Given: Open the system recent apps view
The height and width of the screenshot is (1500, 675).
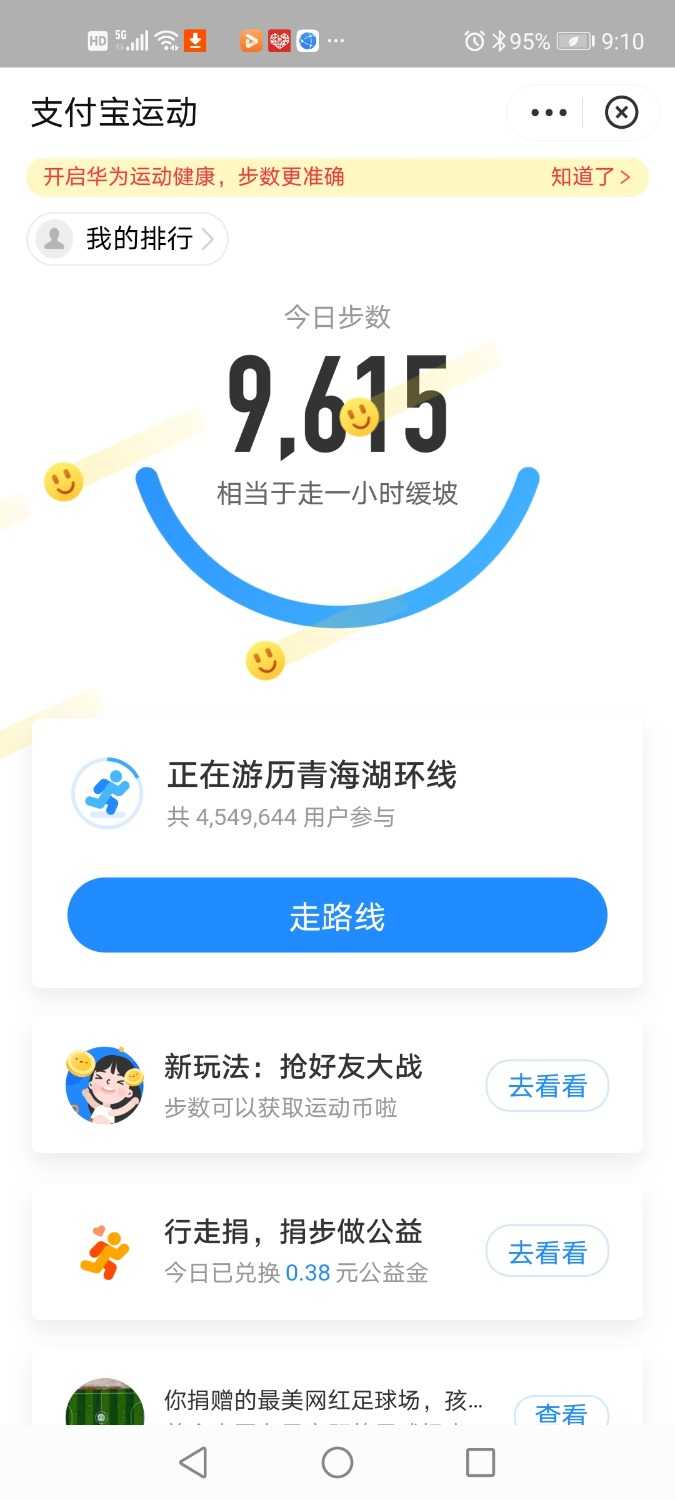Looking at the screenshot, I should (x=481, y=1463).
